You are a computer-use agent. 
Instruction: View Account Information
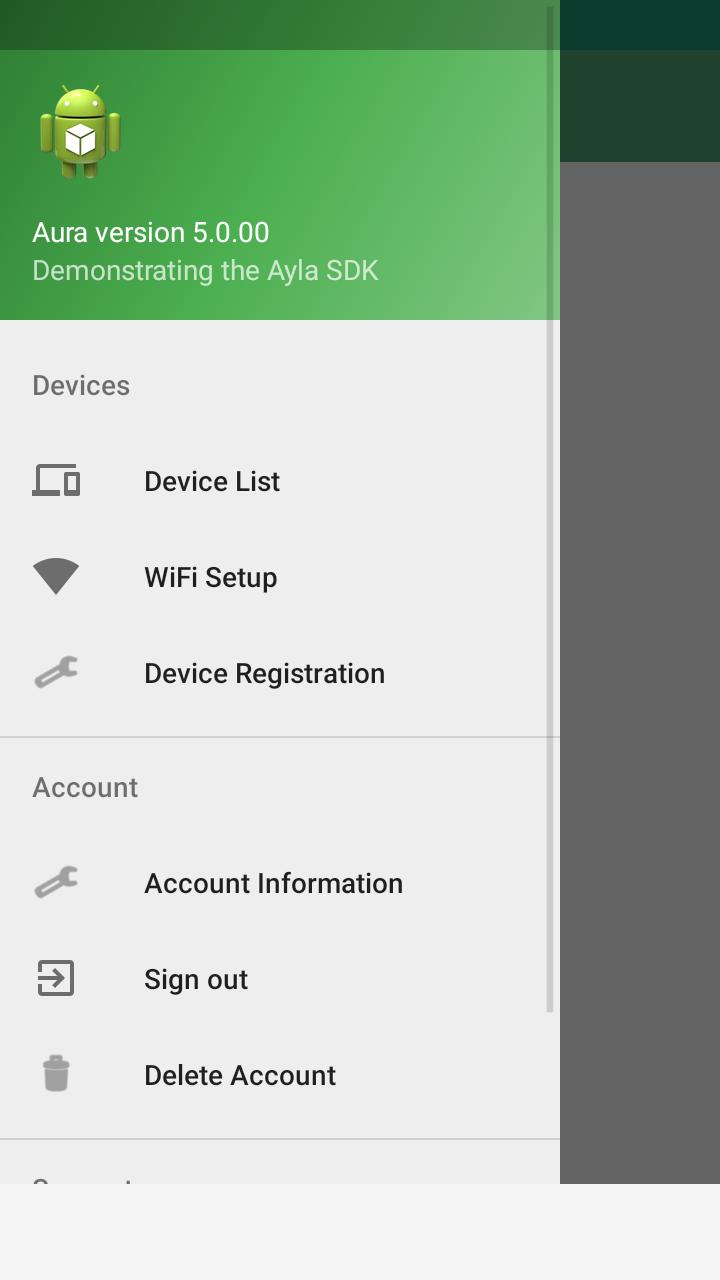pos(280,883)
